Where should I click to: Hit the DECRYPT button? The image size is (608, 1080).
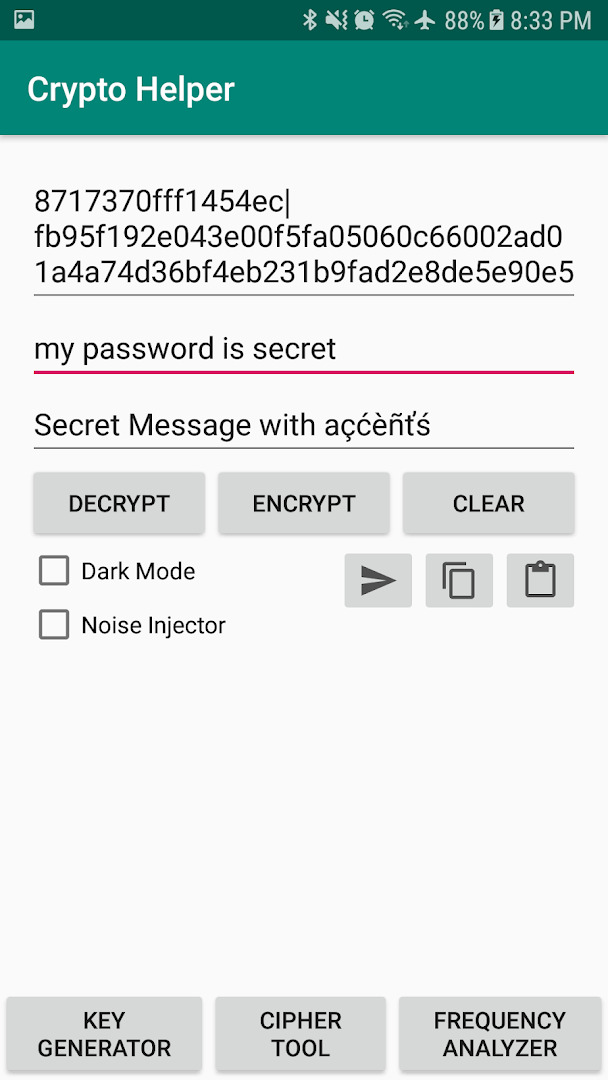119,503
